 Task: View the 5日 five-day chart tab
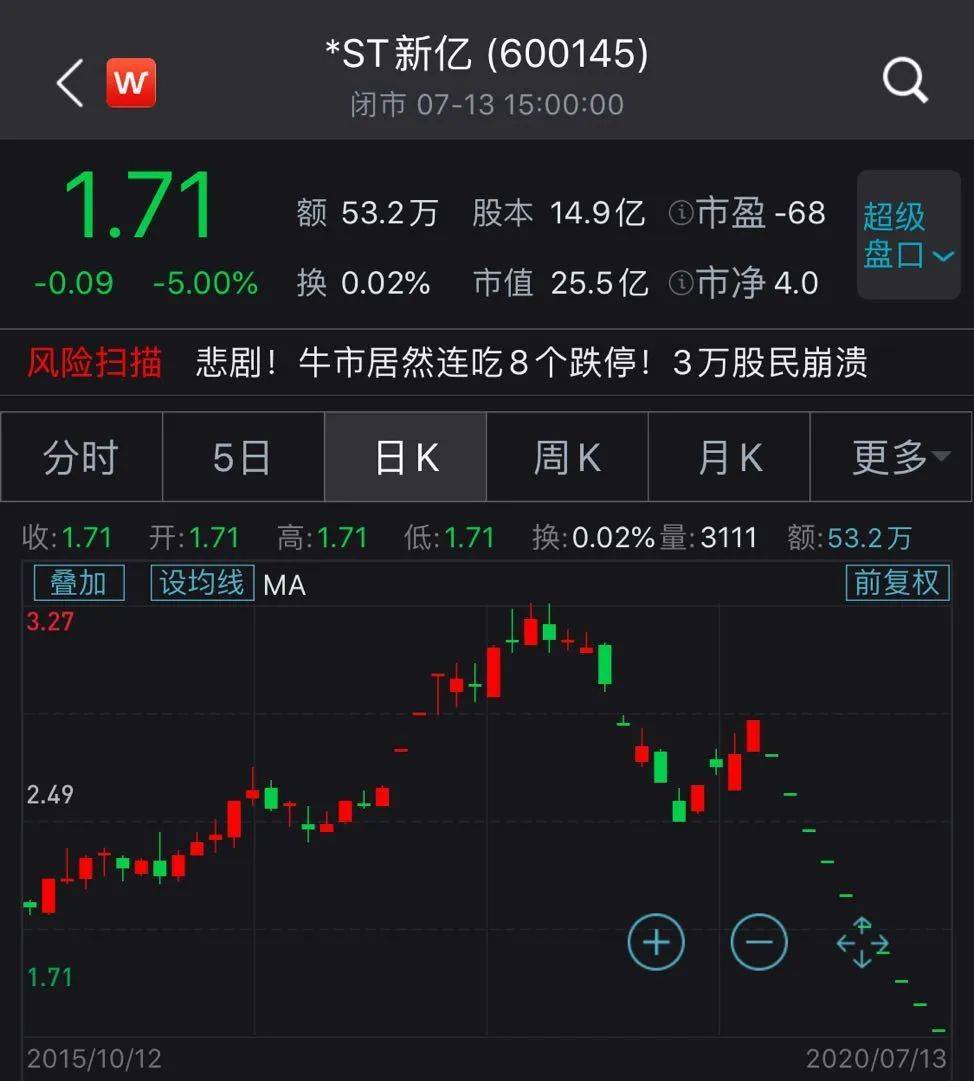[x=243, y=456]
